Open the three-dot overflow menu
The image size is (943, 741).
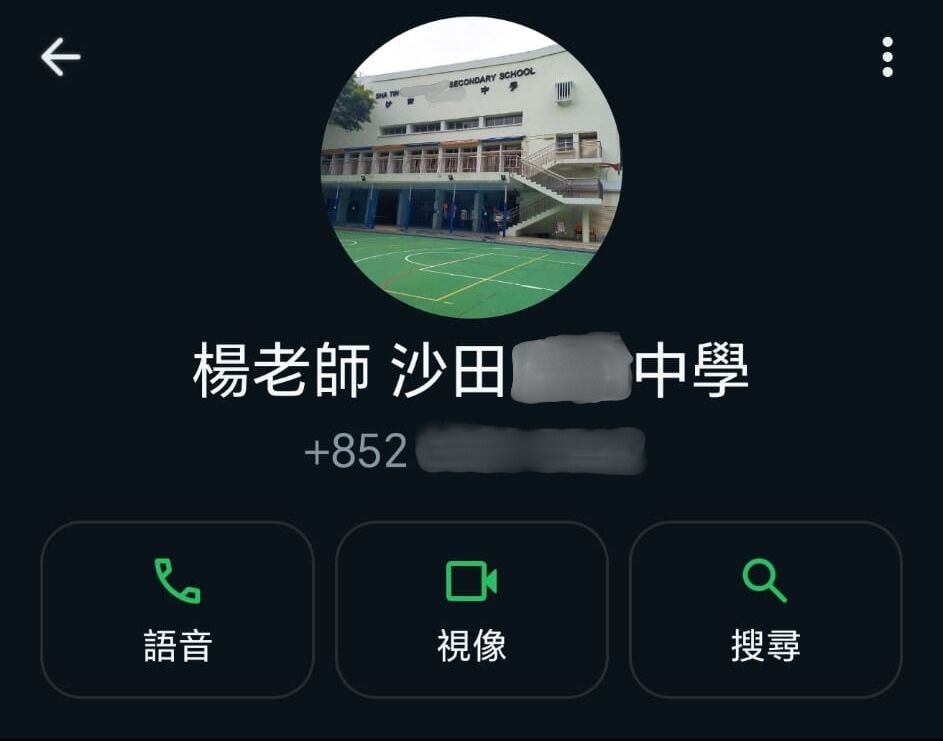(887, 58)
